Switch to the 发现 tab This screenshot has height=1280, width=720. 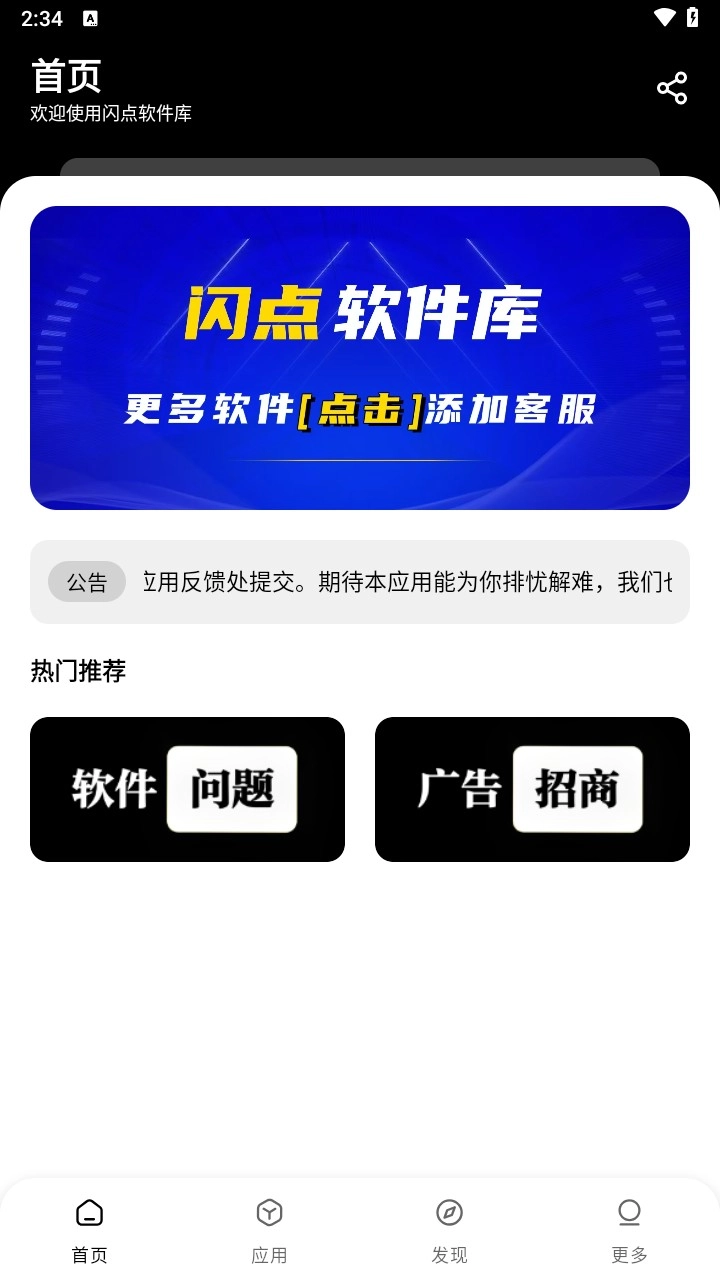(450, 1230)
